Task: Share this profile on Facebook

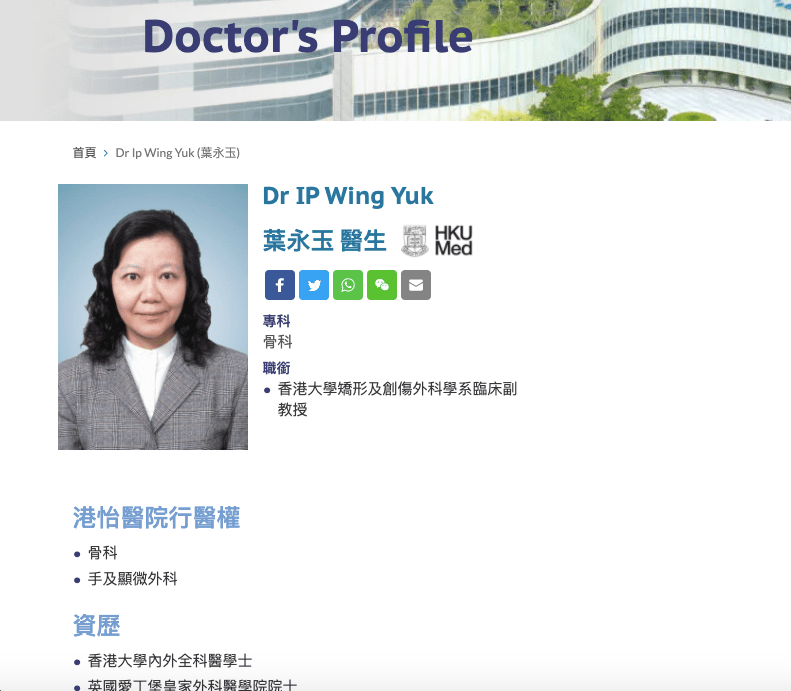Action: pyautogui.click(x=280, y=285)
